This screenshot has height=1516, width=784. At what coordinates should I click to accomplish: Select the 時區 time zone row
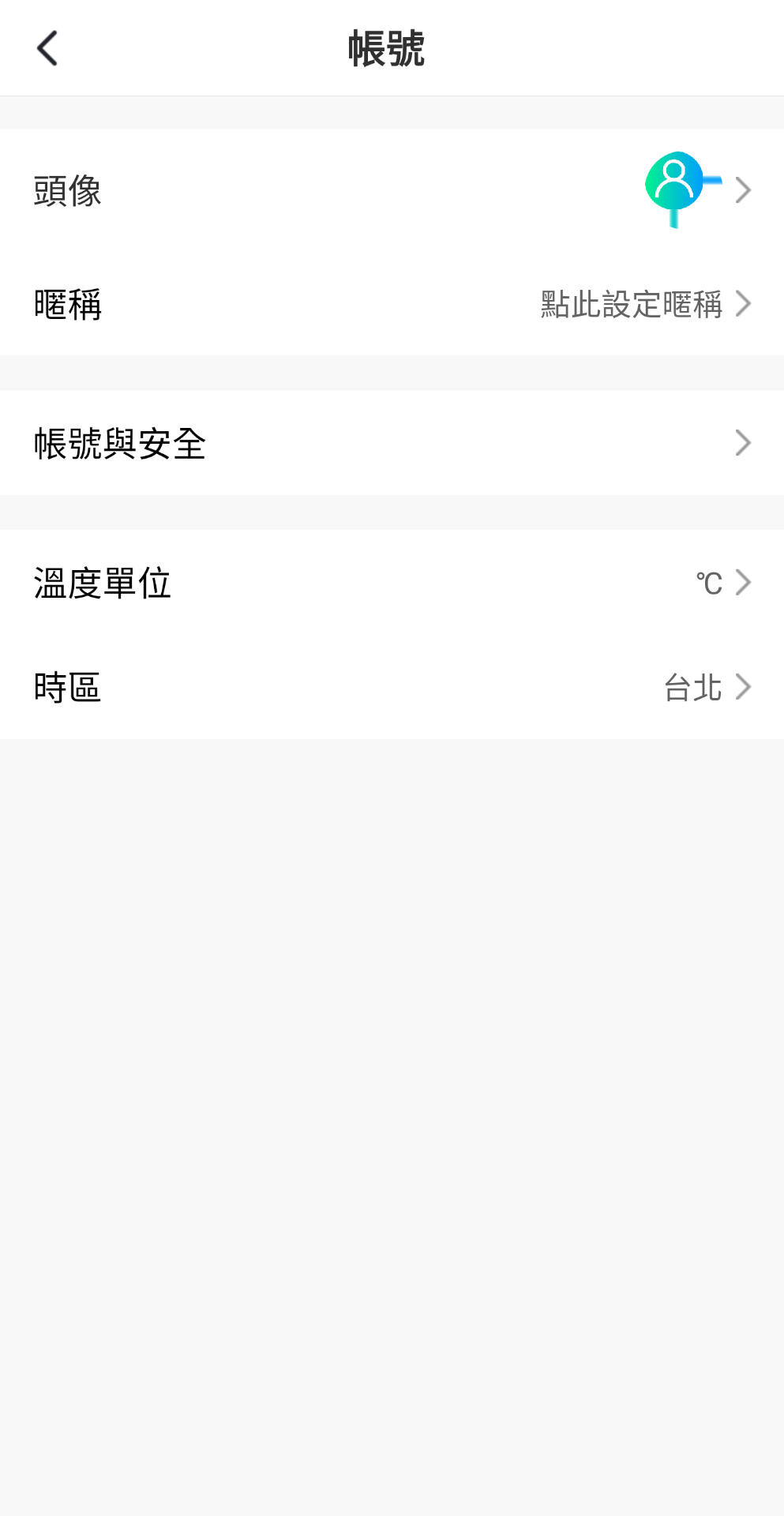pos(392,687)
